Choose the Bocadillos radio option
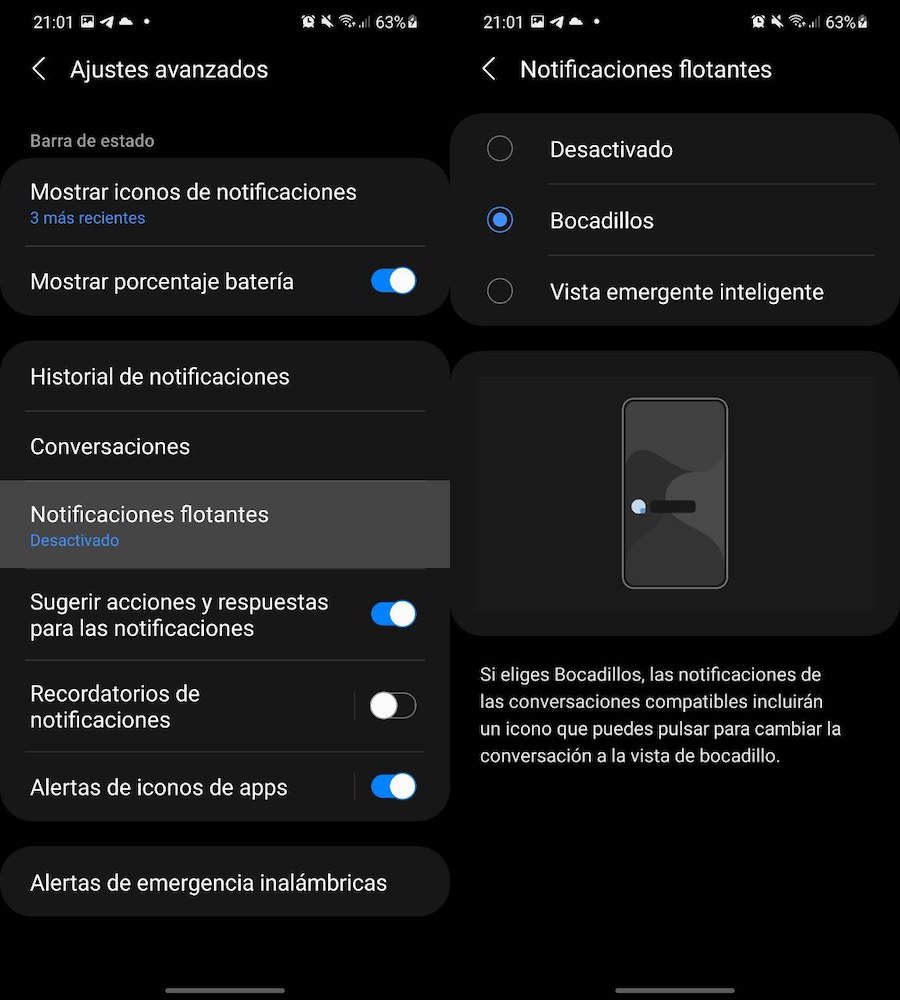Image resolution: width=900 pixels, height=1000 pixels. [x=500, y=221]
